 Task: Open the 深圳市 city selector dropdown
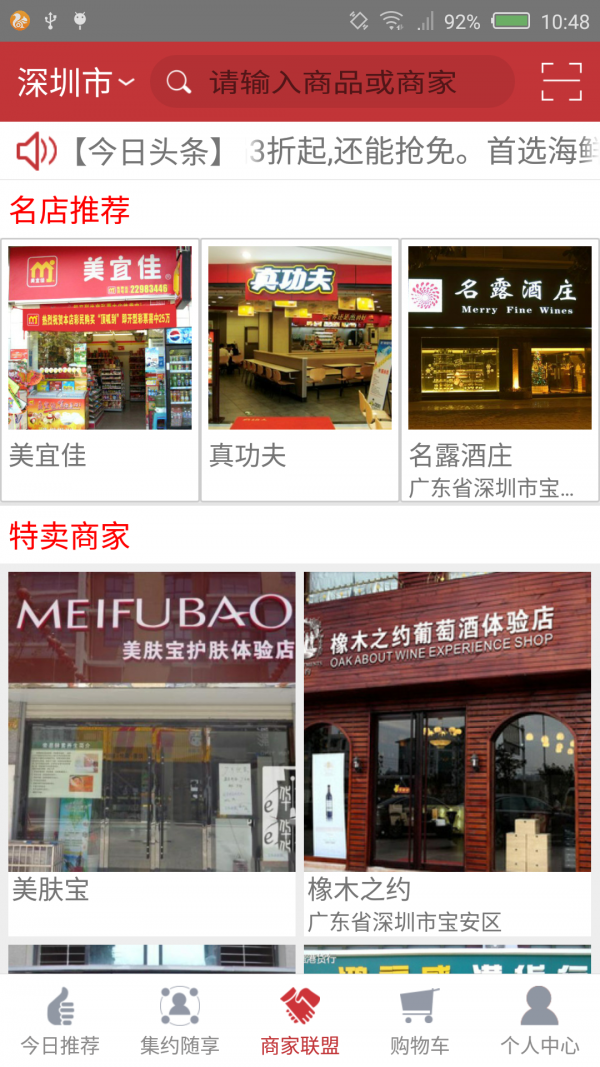75,83
